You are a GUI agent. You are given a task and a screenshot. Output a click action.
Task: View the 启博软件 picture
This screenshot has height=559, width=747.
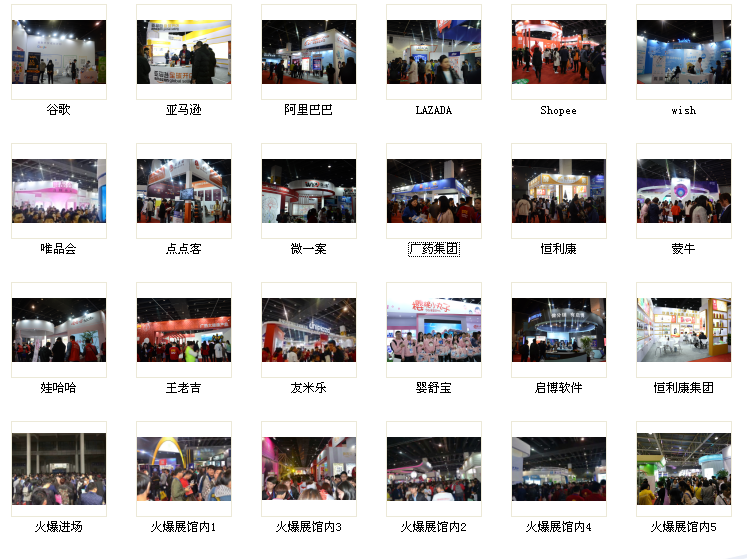[x=558, y=330]
